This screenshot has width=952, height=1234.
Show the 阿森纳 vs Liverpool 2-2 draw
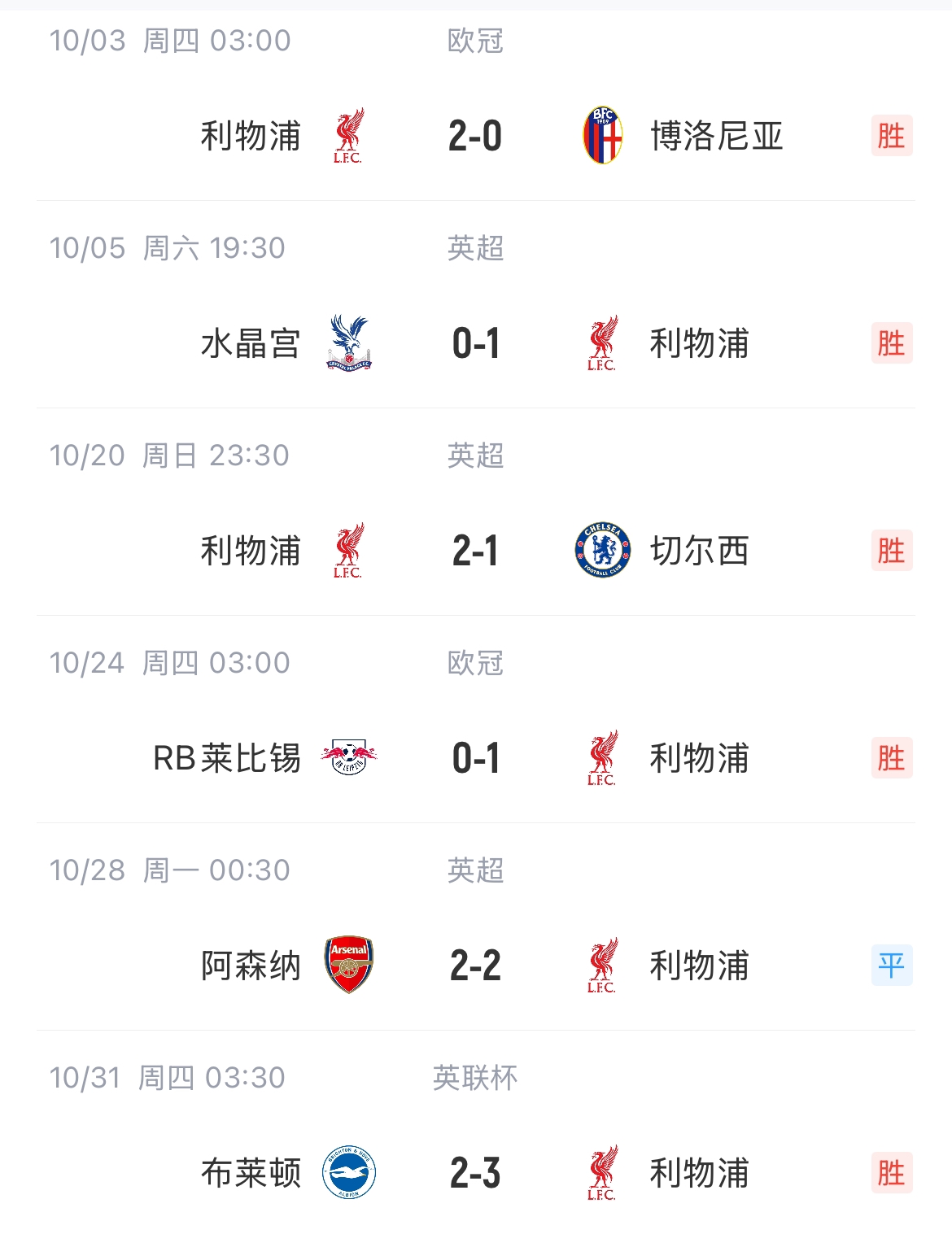475,966
